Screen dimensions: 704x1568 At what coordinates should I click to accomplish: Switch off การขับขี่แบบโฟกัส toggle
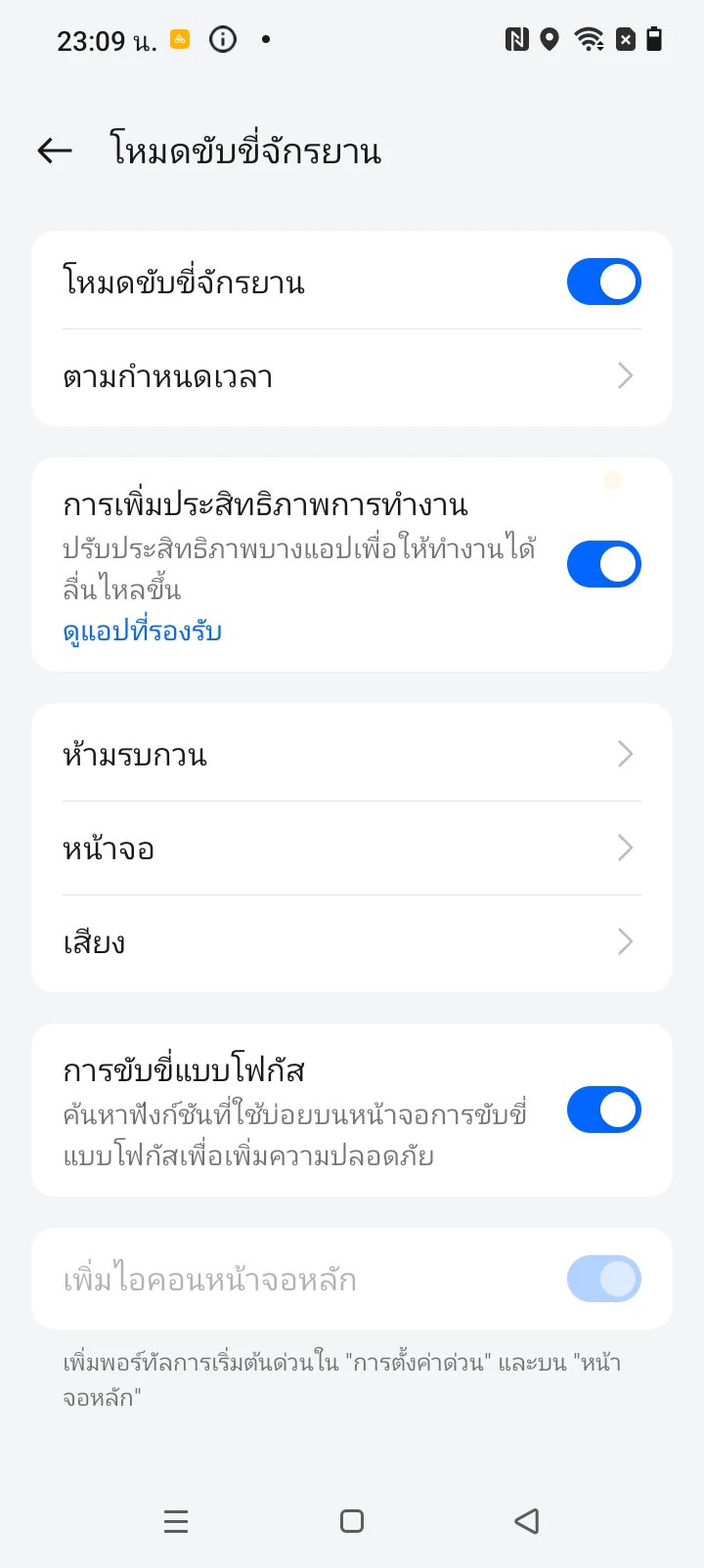(603, 1110)
